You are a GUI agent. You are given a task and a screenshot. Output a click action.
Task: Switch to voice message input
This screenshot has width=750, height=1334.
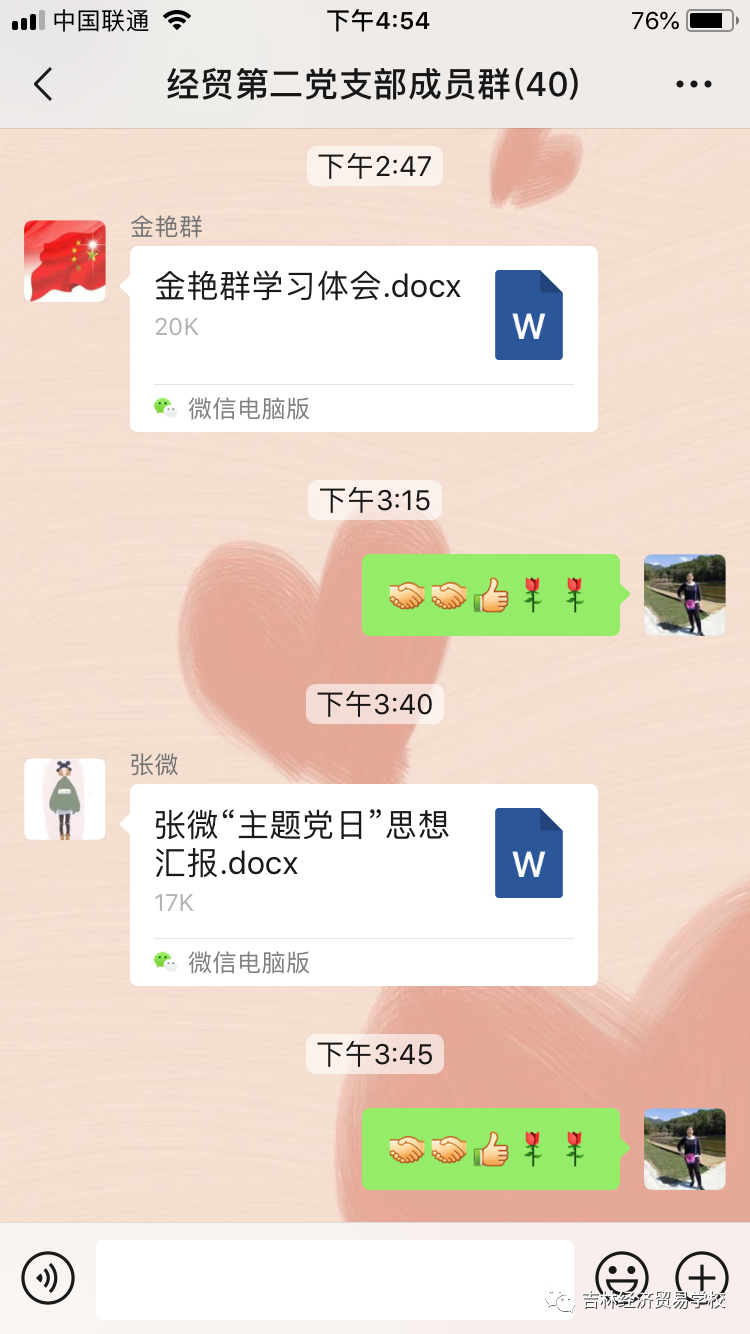pos(48,1277)
